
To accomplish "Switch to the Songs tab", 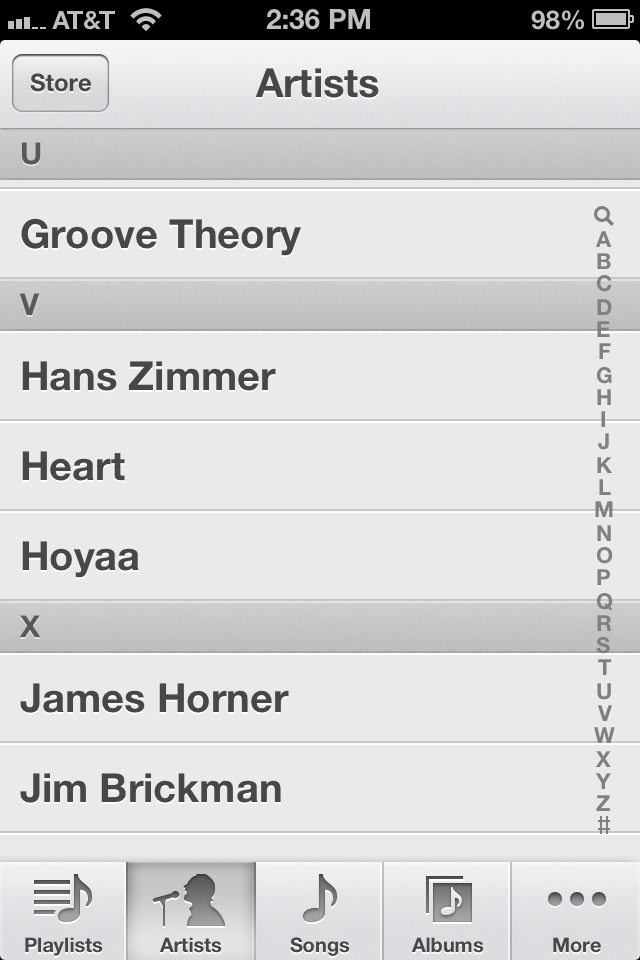I will pos(319,912).
